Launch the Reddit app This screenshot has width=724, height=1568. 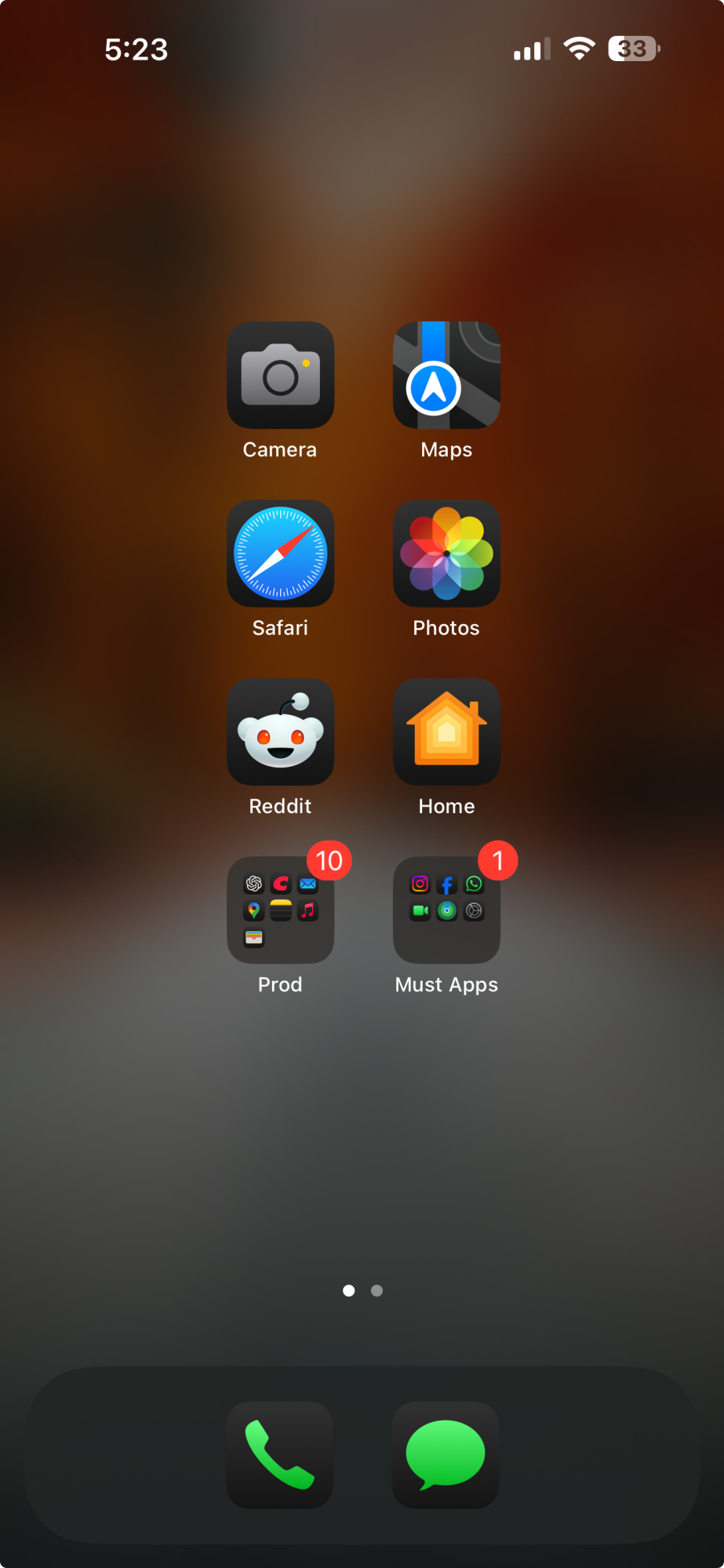(x=280, y=731)
